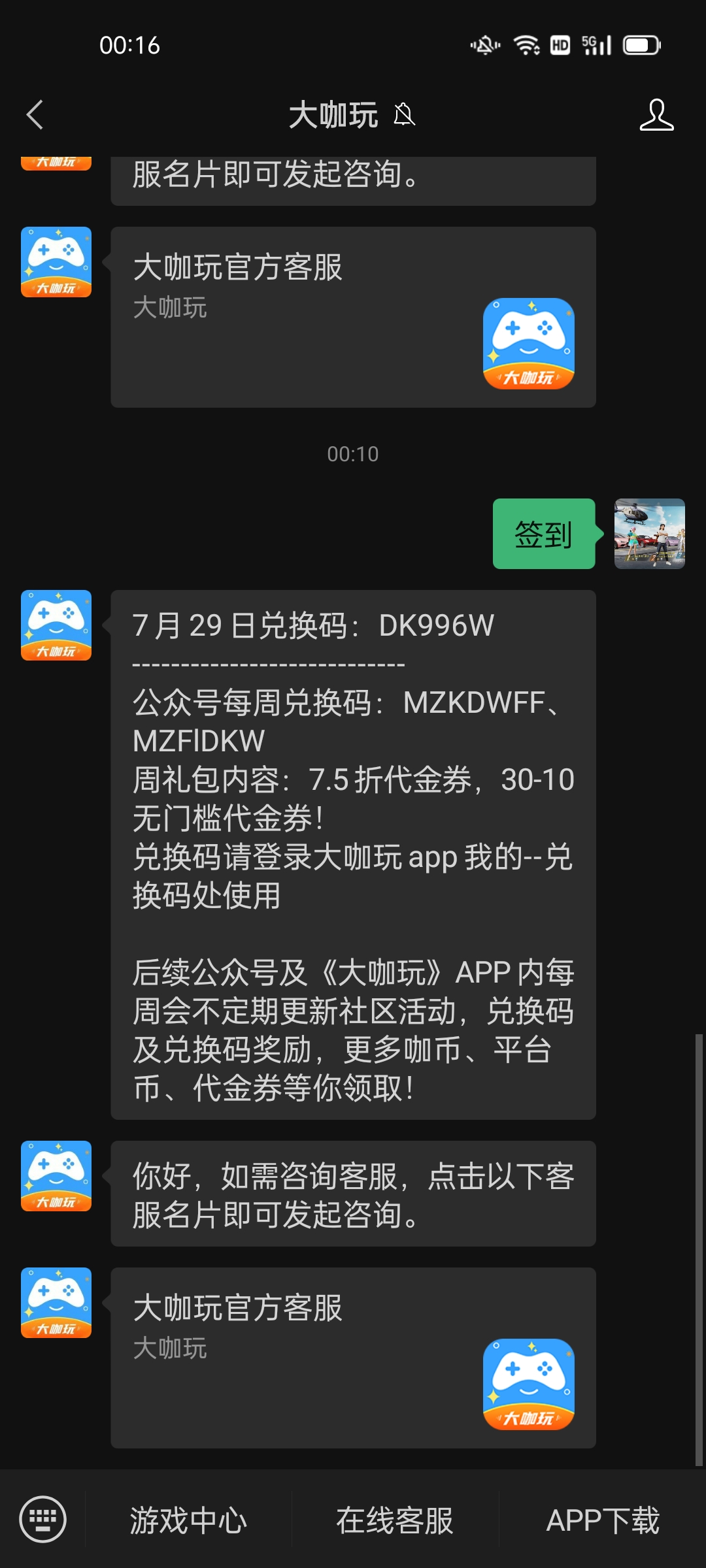Tap my avatar next to 签到
Screen dimensions: 706x1568
coord(649,534)
